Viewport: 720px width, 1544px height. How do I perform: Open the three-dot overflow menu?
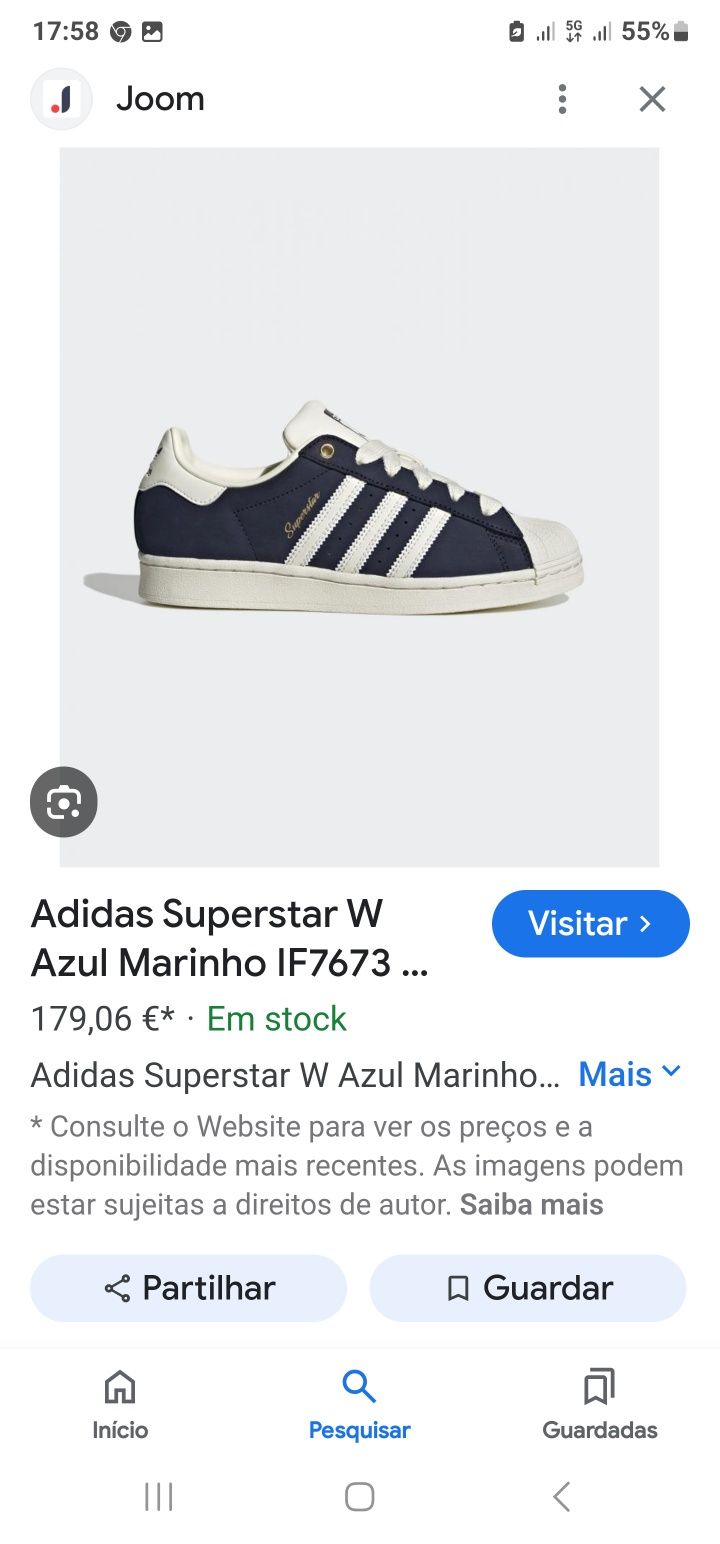click(x=562, y=99)
